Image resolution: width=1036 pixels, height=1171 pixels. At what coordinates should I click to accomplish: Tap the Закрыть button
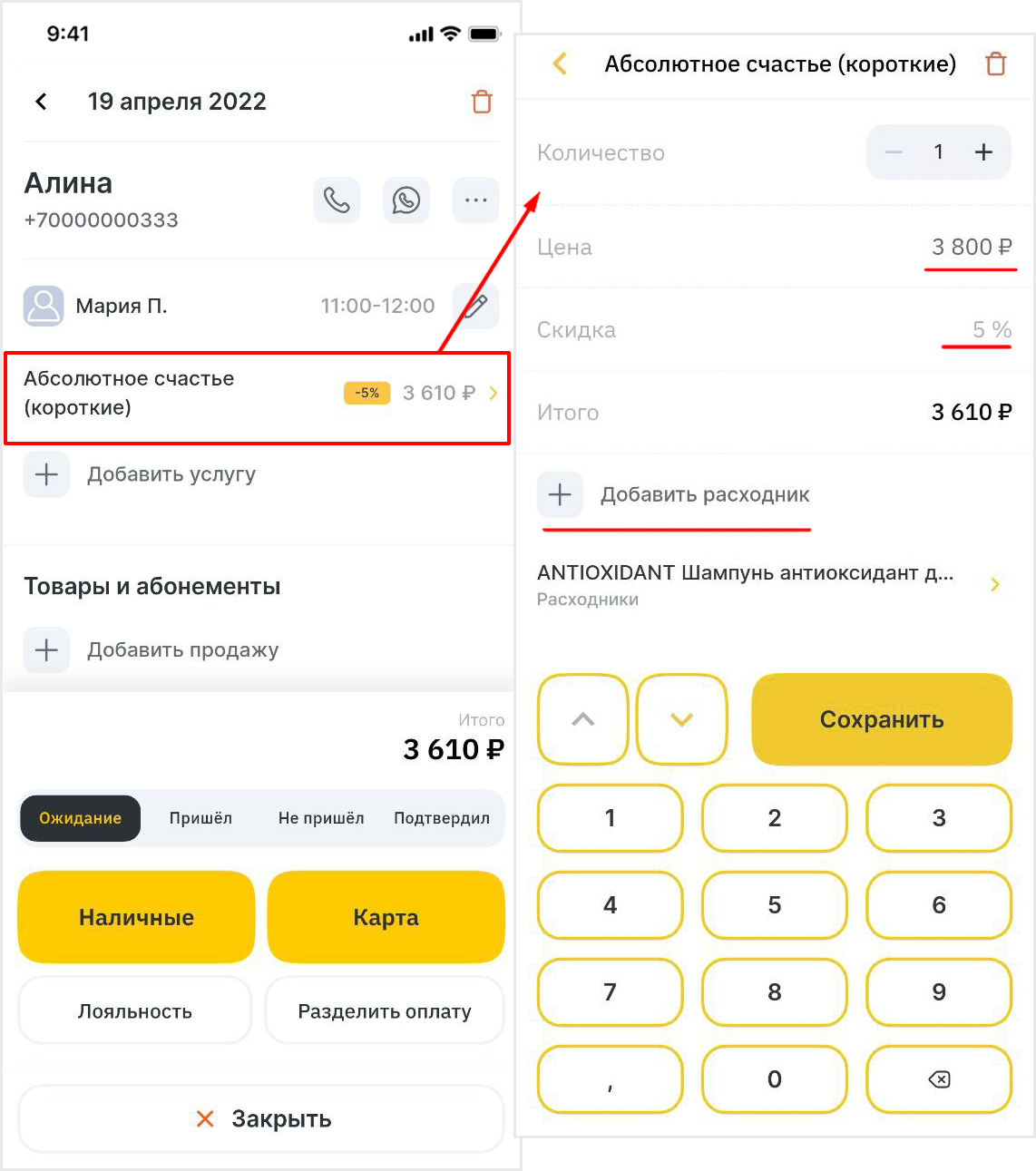click(x=261, y=1119)
